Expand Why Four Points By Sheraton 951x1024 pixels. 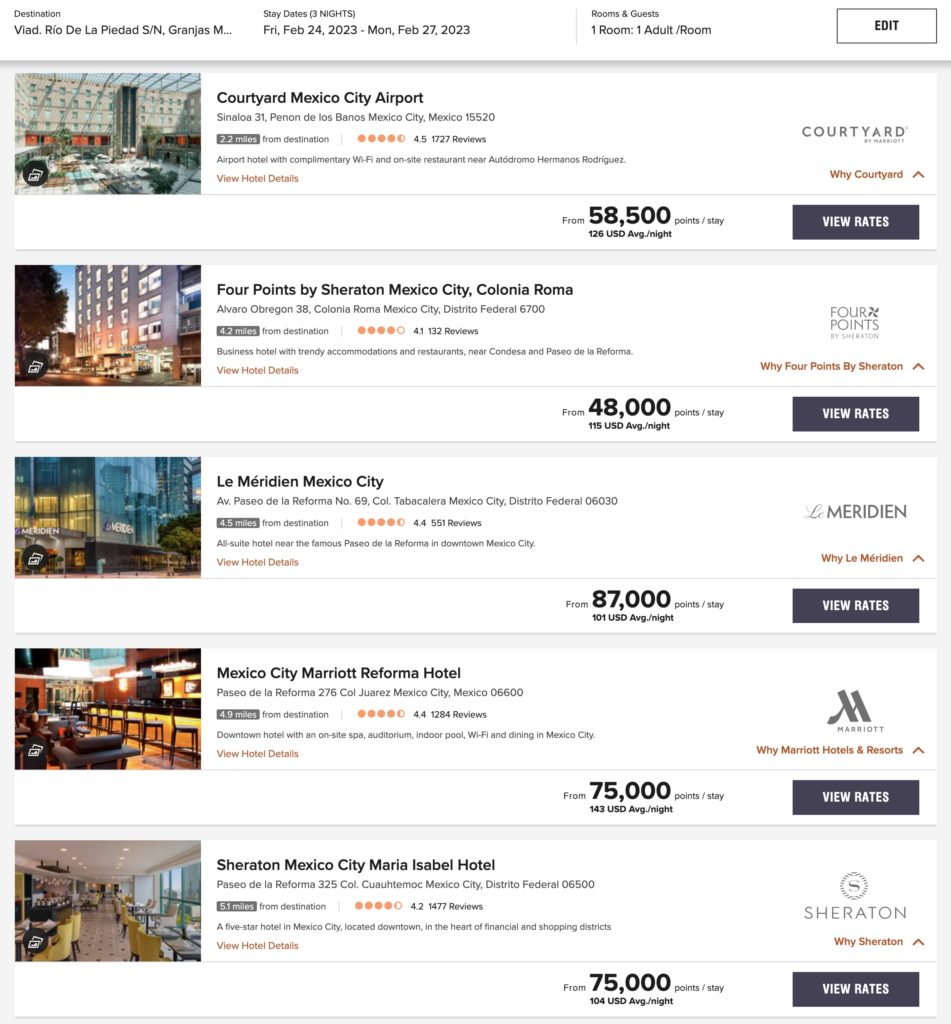pyautogui.click(x=841, y=367)
